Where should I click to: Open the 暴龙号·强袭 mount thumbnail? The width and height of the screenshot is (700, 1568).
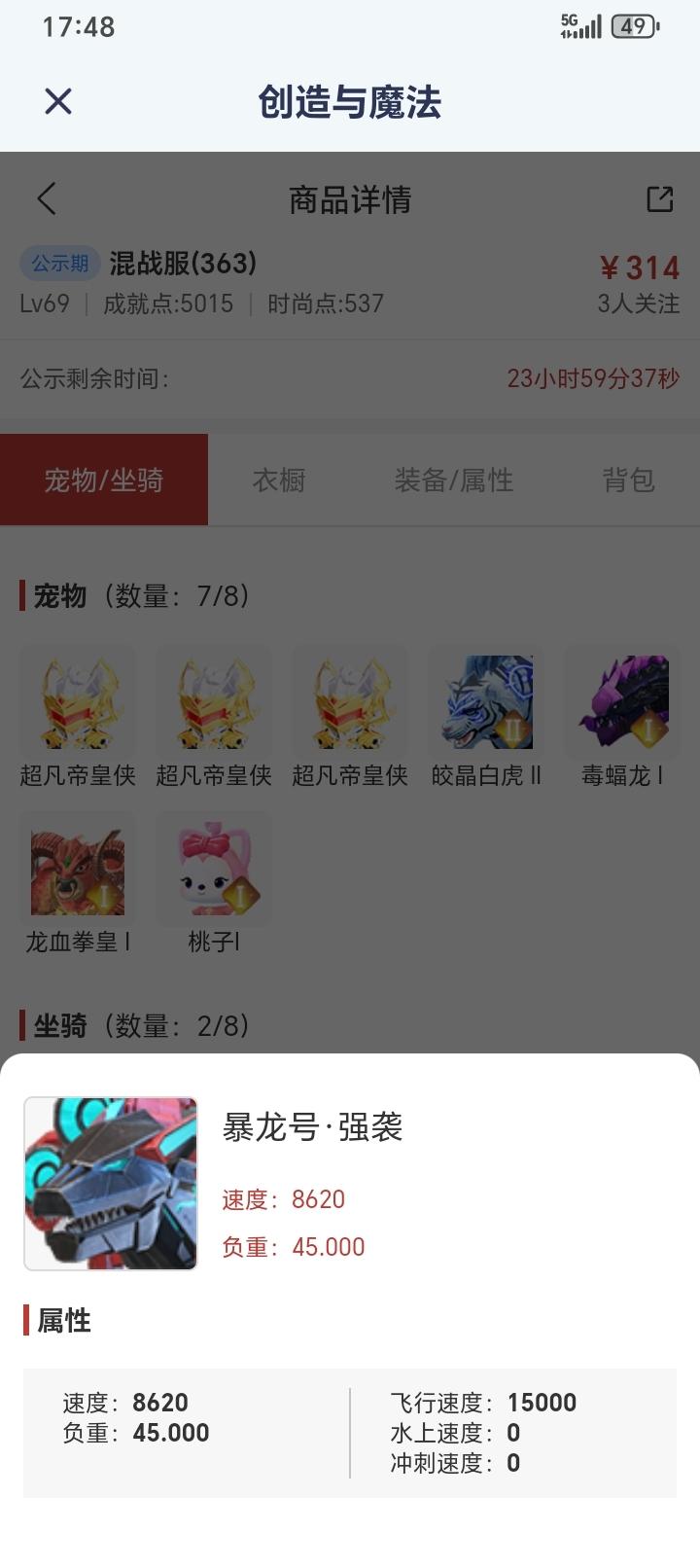tap(110, 1183)
